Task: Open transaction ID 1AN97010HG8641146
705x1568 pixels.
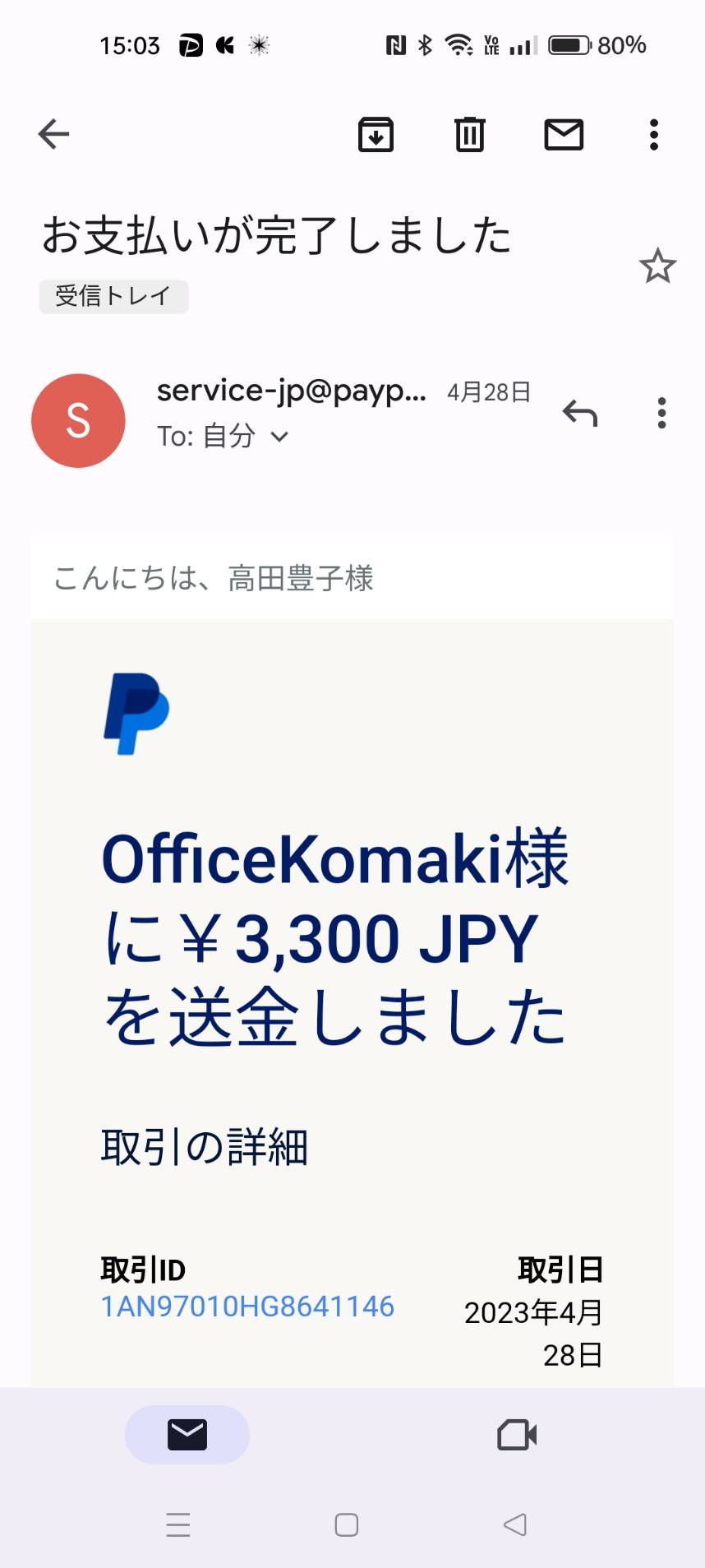Action: [247, 1307]
